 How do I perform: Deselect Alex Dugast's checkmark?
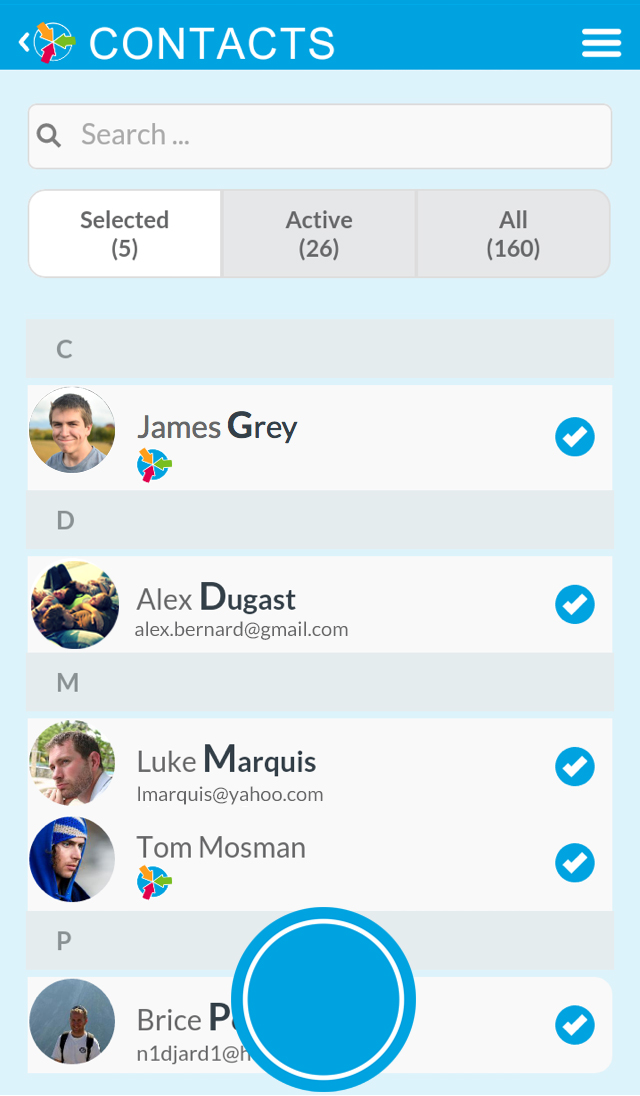(575, 604)
